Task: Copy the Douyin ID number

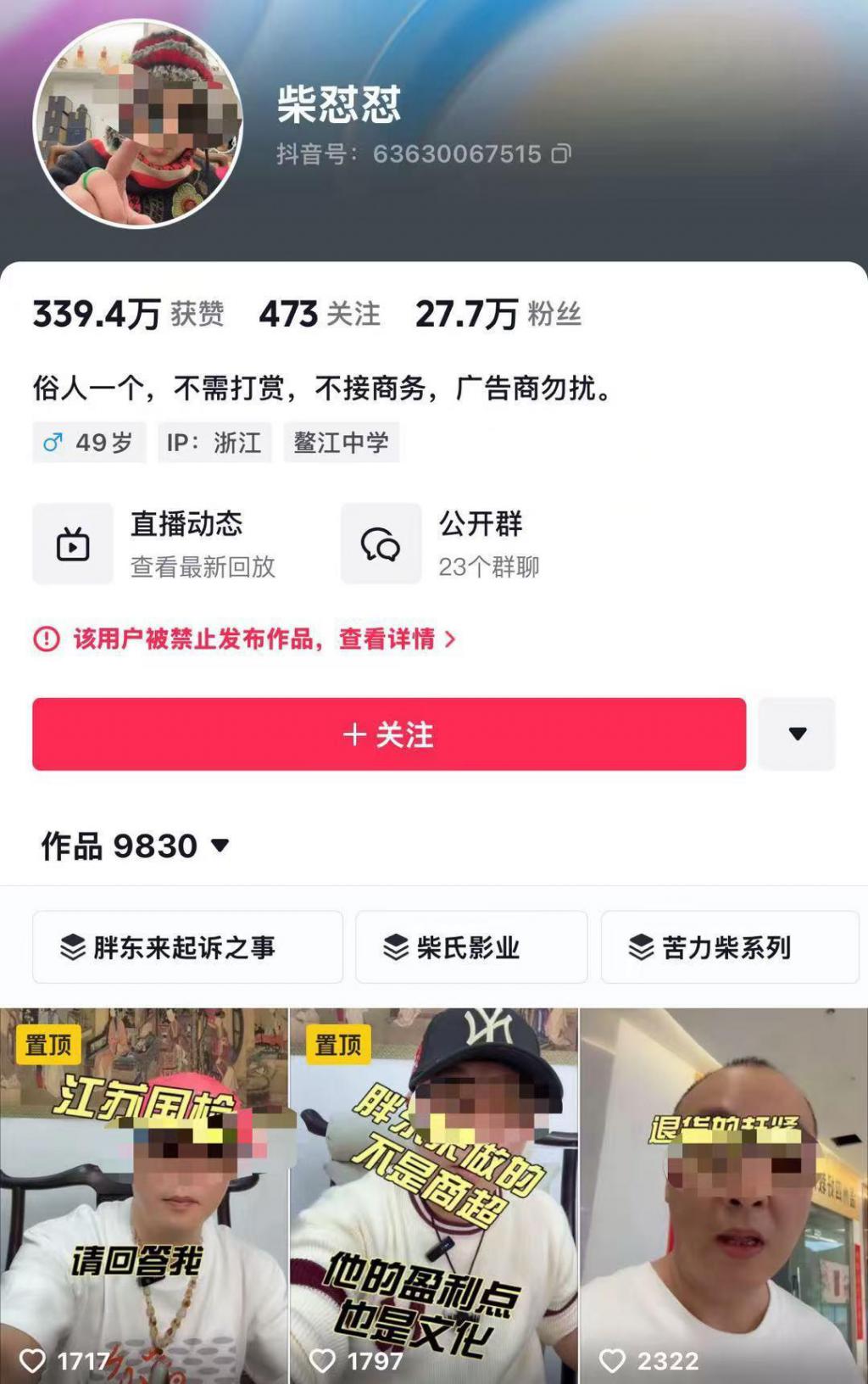Action: click(x=561, y=153)
